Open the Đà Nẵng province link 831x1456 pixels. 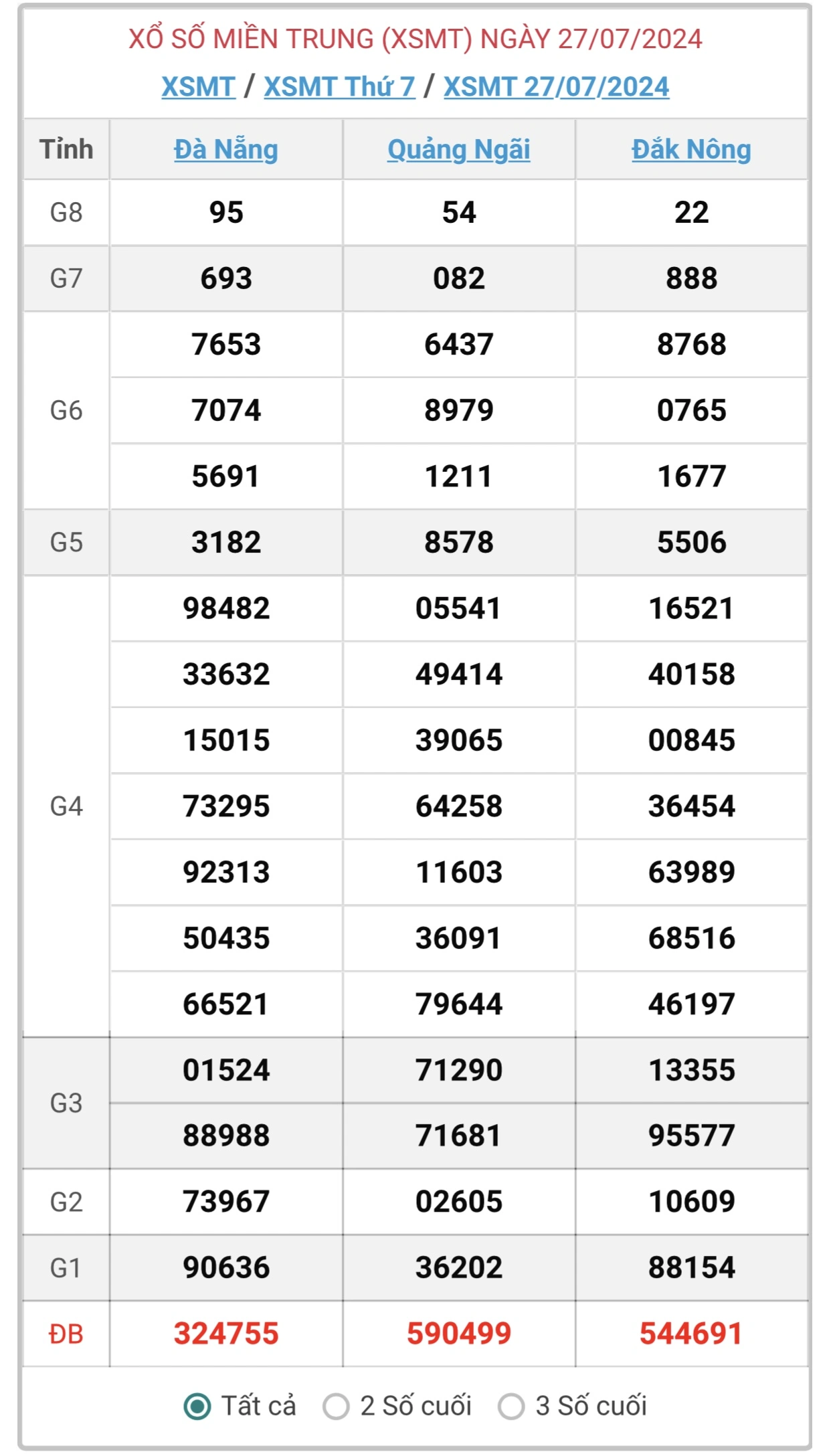pyautogui.click(x=226, y=150)
